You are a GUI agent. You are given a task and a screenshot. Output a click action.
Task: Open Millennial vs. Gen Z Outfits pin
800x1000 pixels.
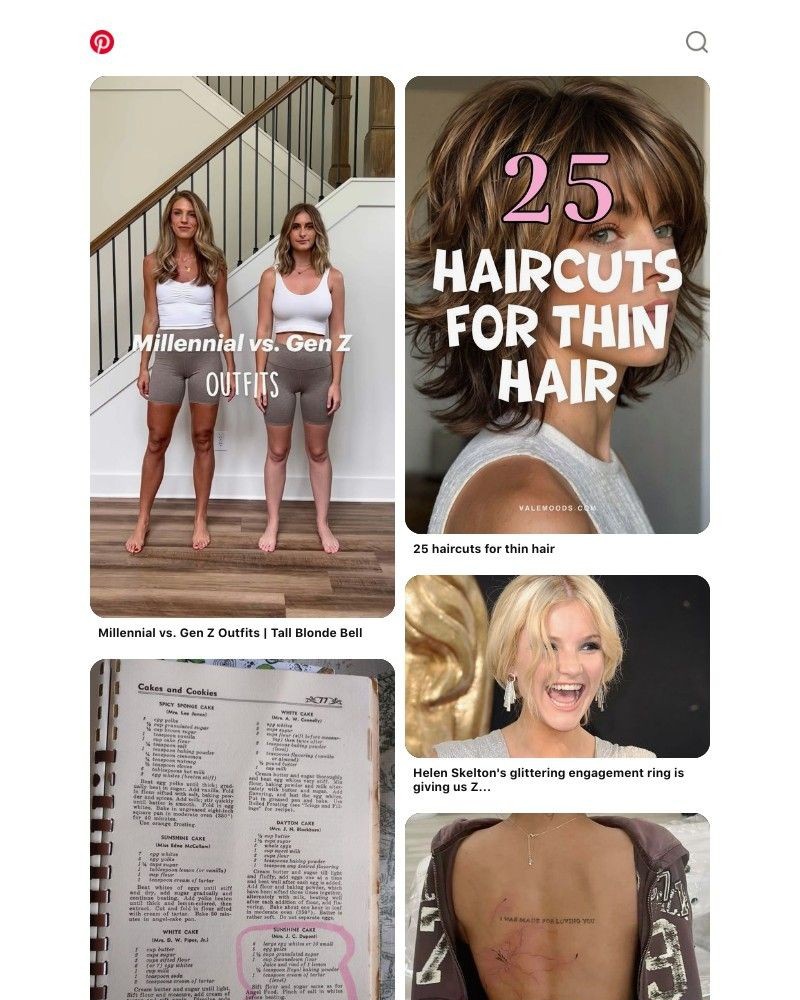click(x=242, y=346)
